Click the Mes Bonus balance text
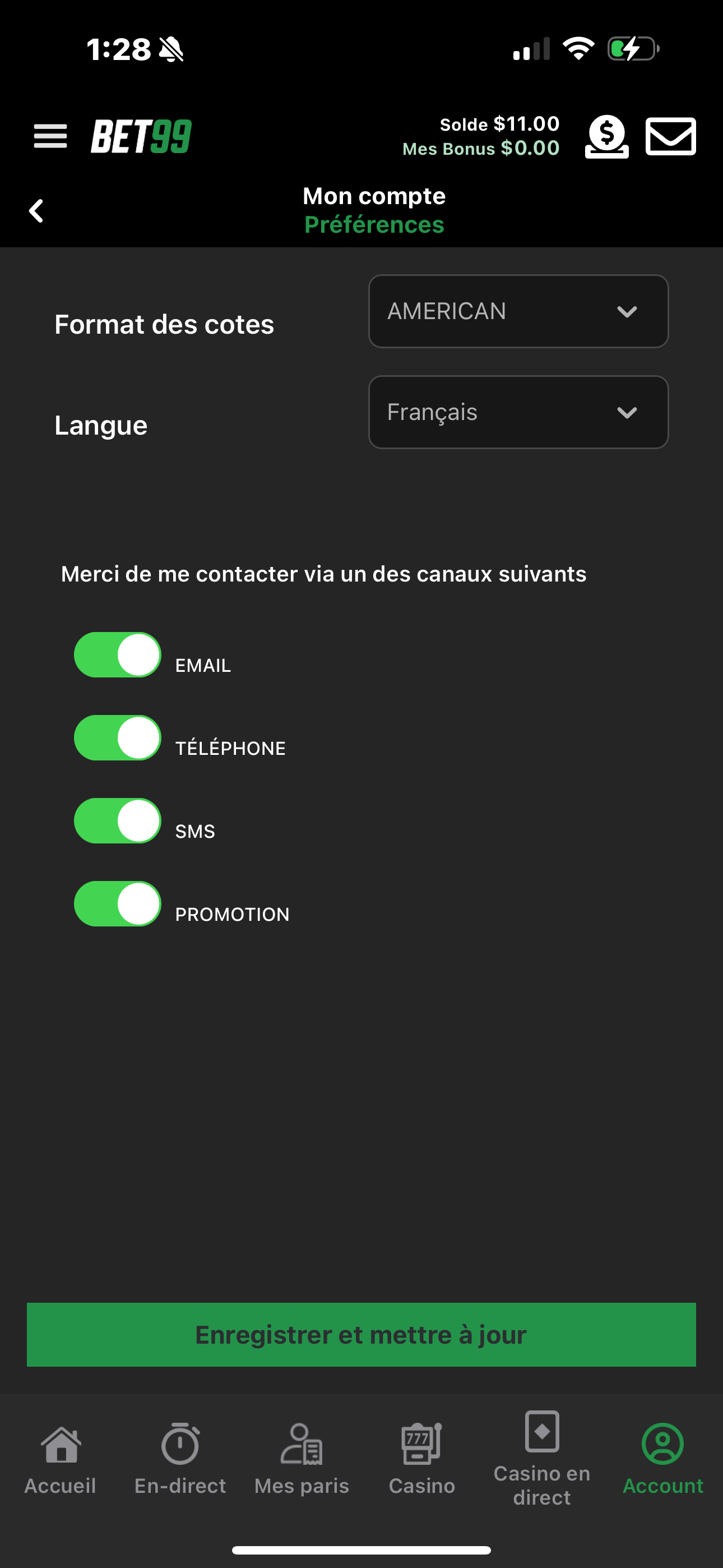This screenshot has width=723, height=1568. tap(480, 149)
